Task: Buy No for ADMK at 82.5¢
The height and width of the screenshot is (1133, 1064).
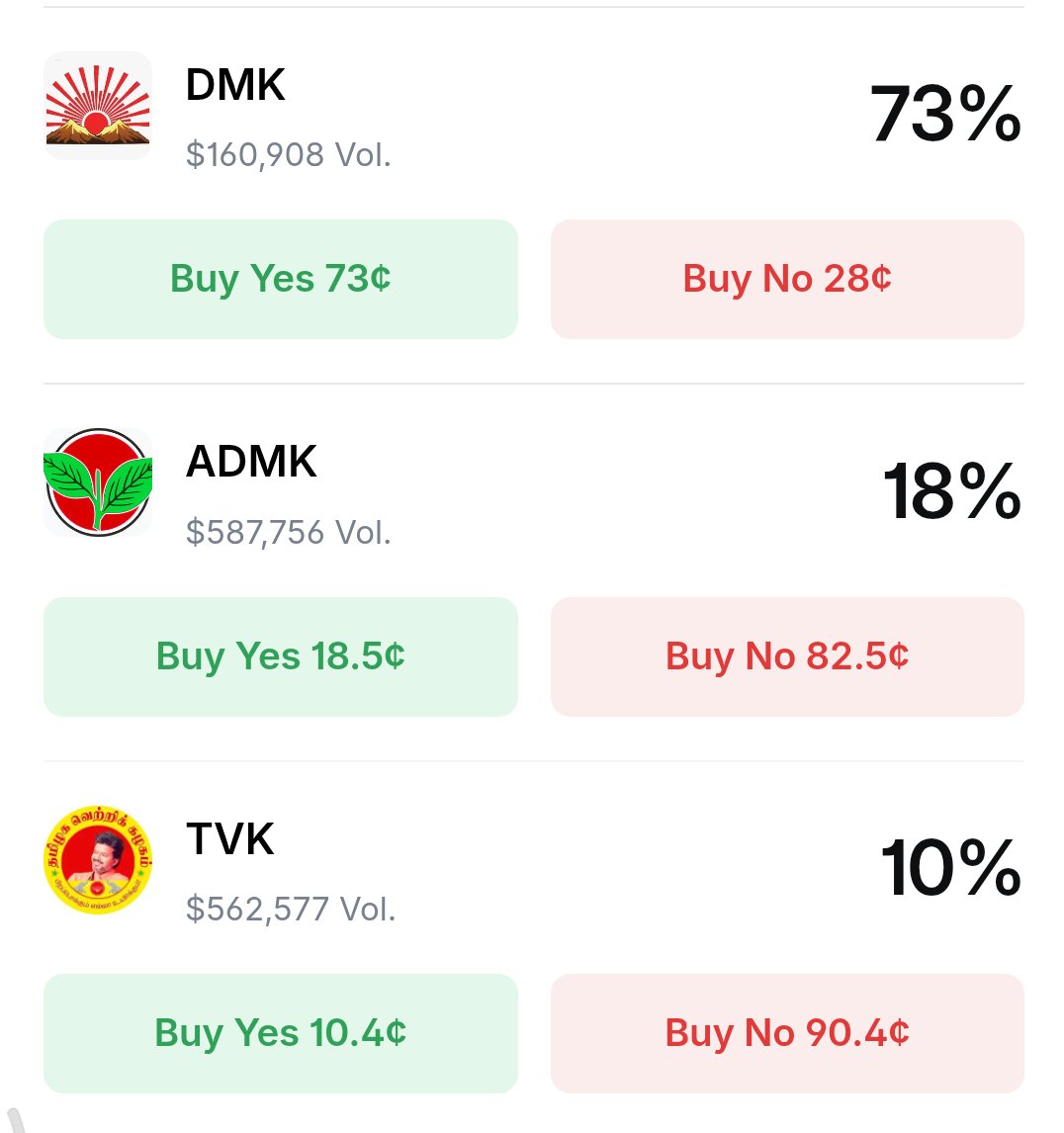Action: [787, 656]
